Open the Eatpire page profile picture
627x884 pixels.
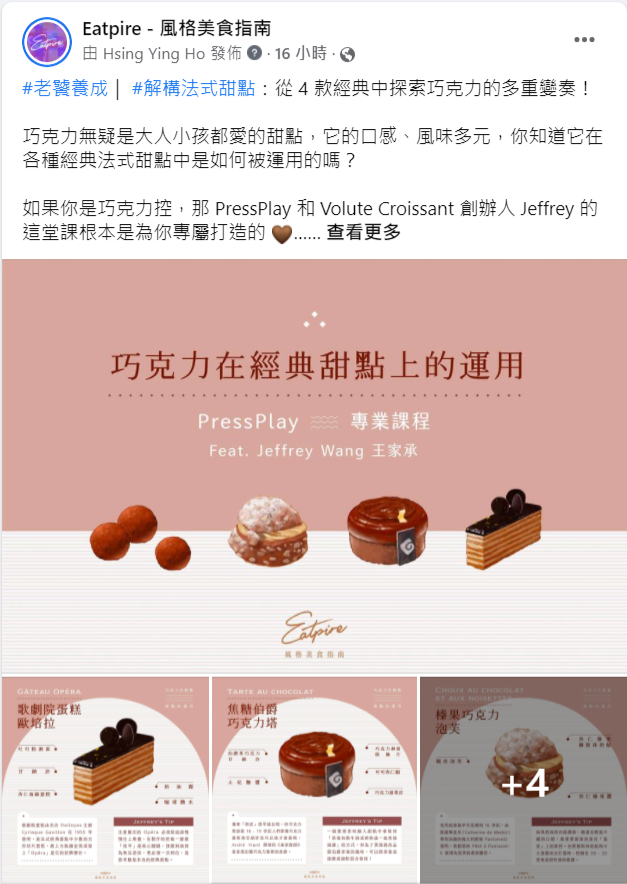pyautogui.click(x=46, y=42)
